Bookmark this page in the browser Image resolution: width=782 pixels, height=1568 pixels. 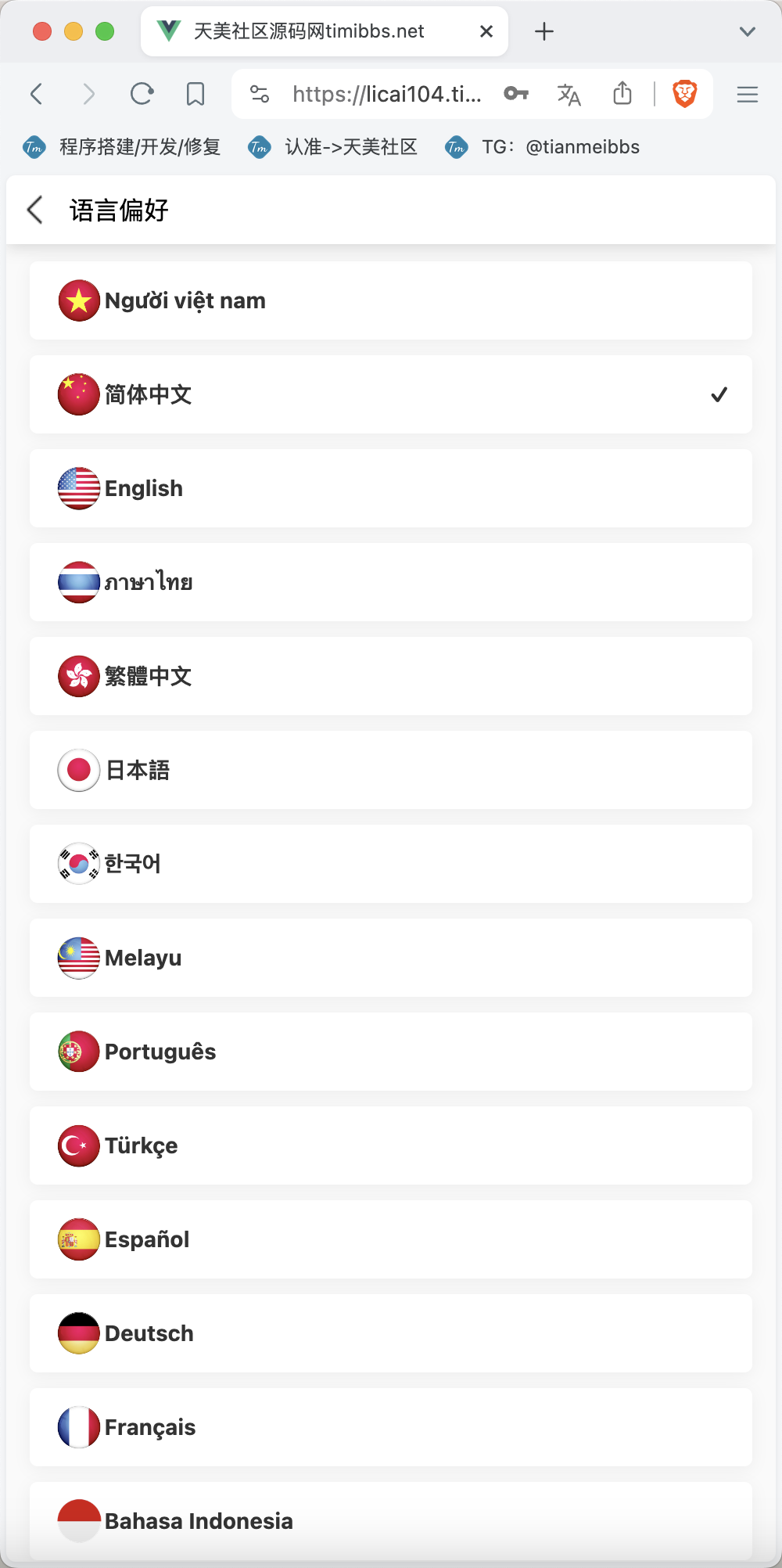tap(195, 94)
